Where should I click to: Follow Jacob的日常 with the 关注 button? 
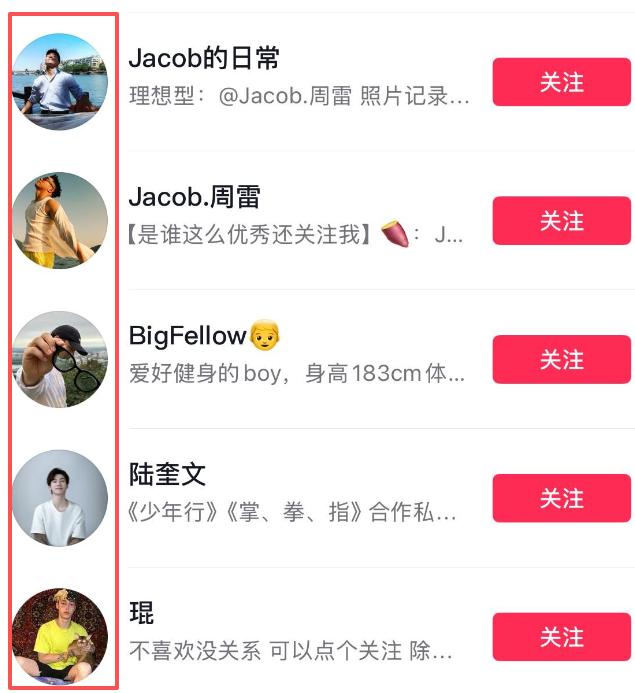pyautogui.click(x=561, y=82)
